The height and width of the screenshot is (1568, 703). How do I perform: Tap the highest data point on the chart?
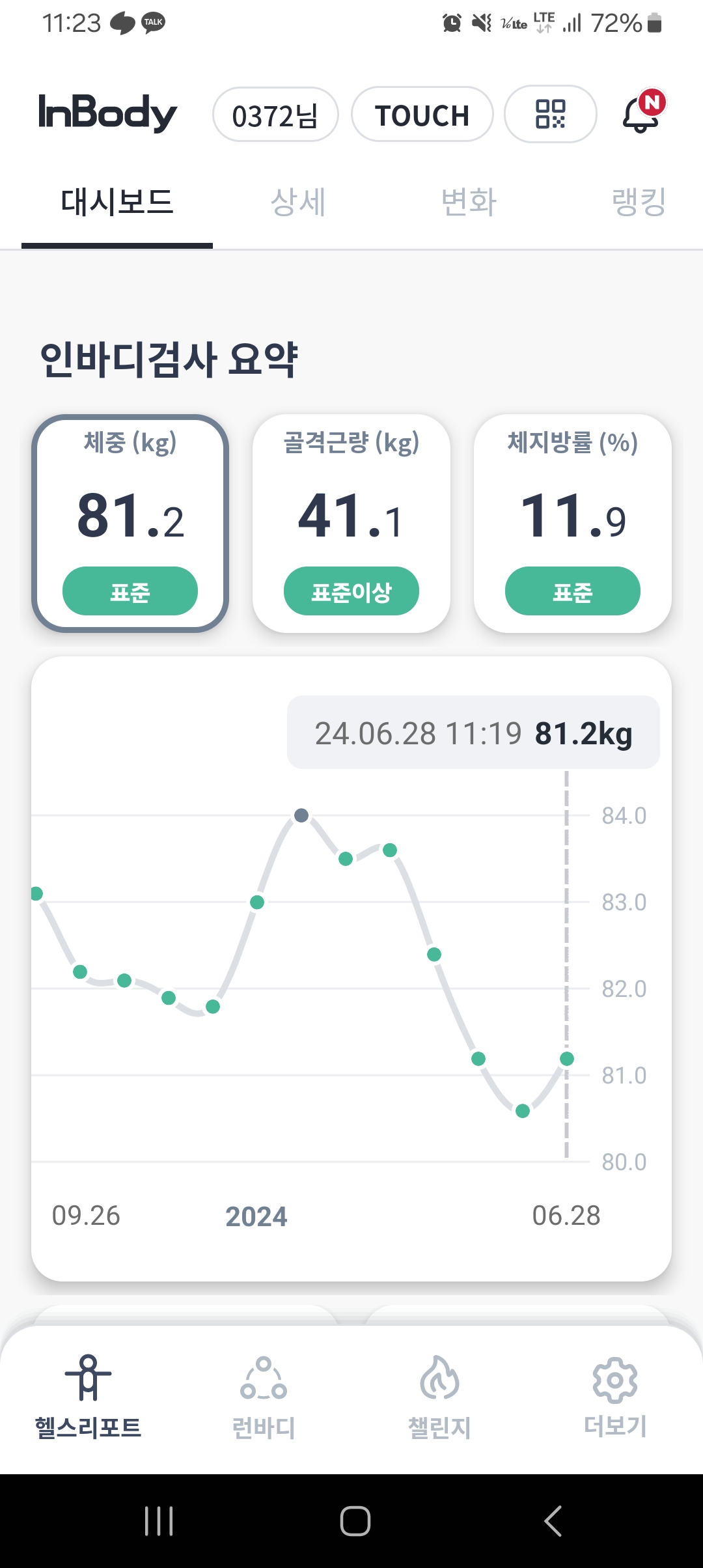point(301,815)
